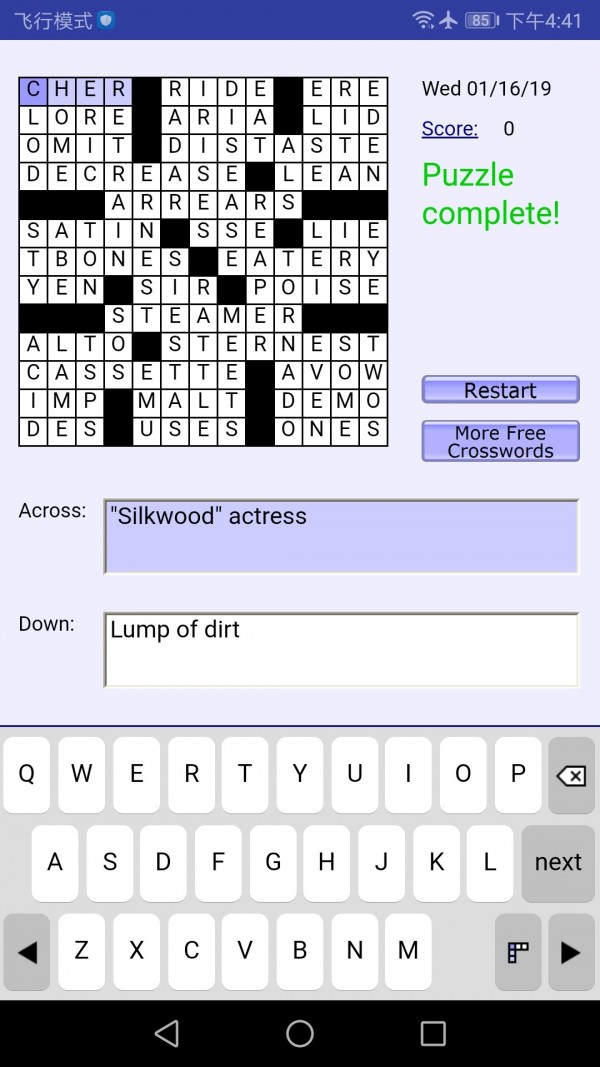Tap the A key
600x1067 pixels.
click(x=55, y=862)
